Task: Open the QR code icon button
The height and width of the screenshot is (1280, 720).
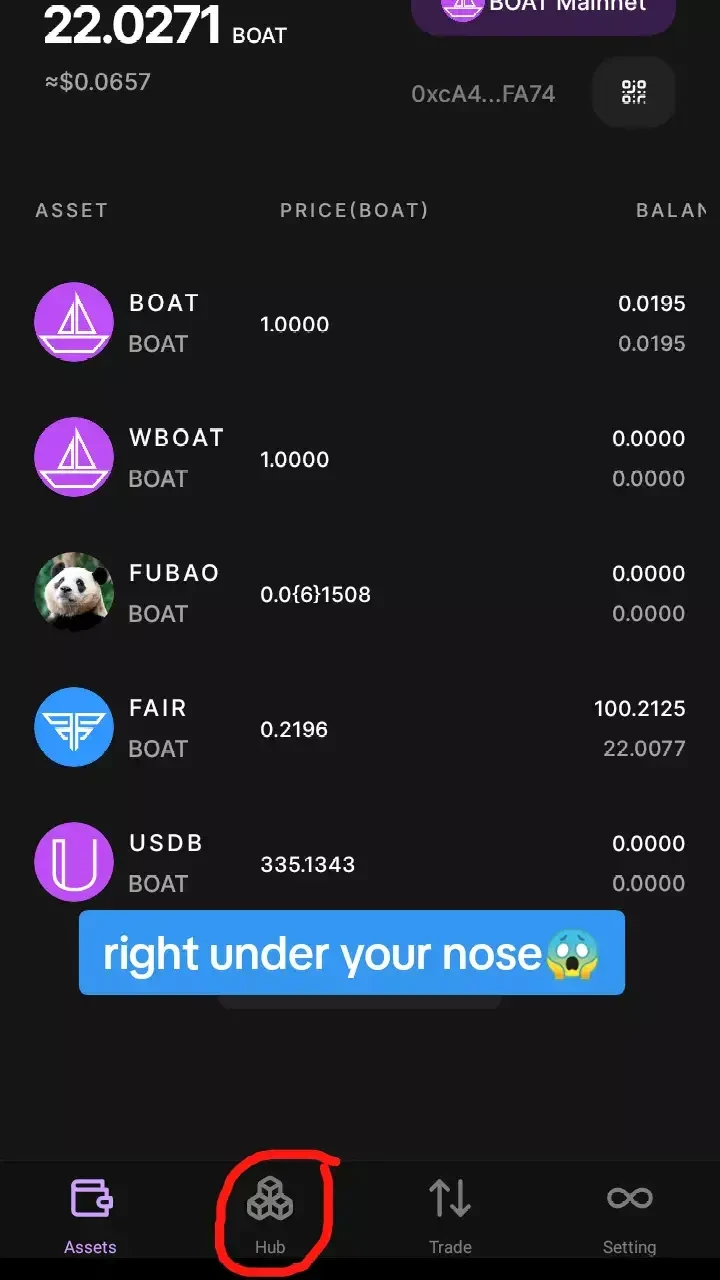Action: pos(634,93)
